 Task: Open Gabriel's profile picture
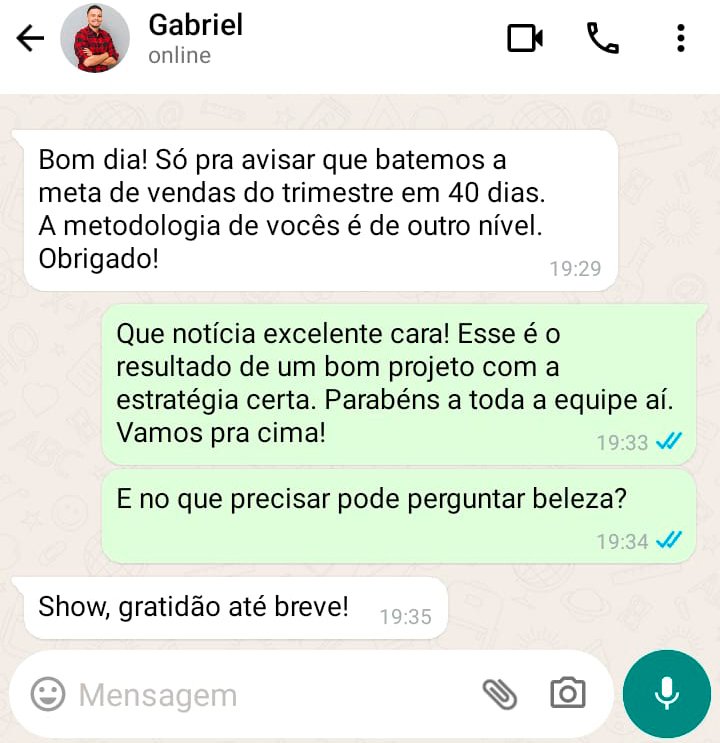click(95, 39)
